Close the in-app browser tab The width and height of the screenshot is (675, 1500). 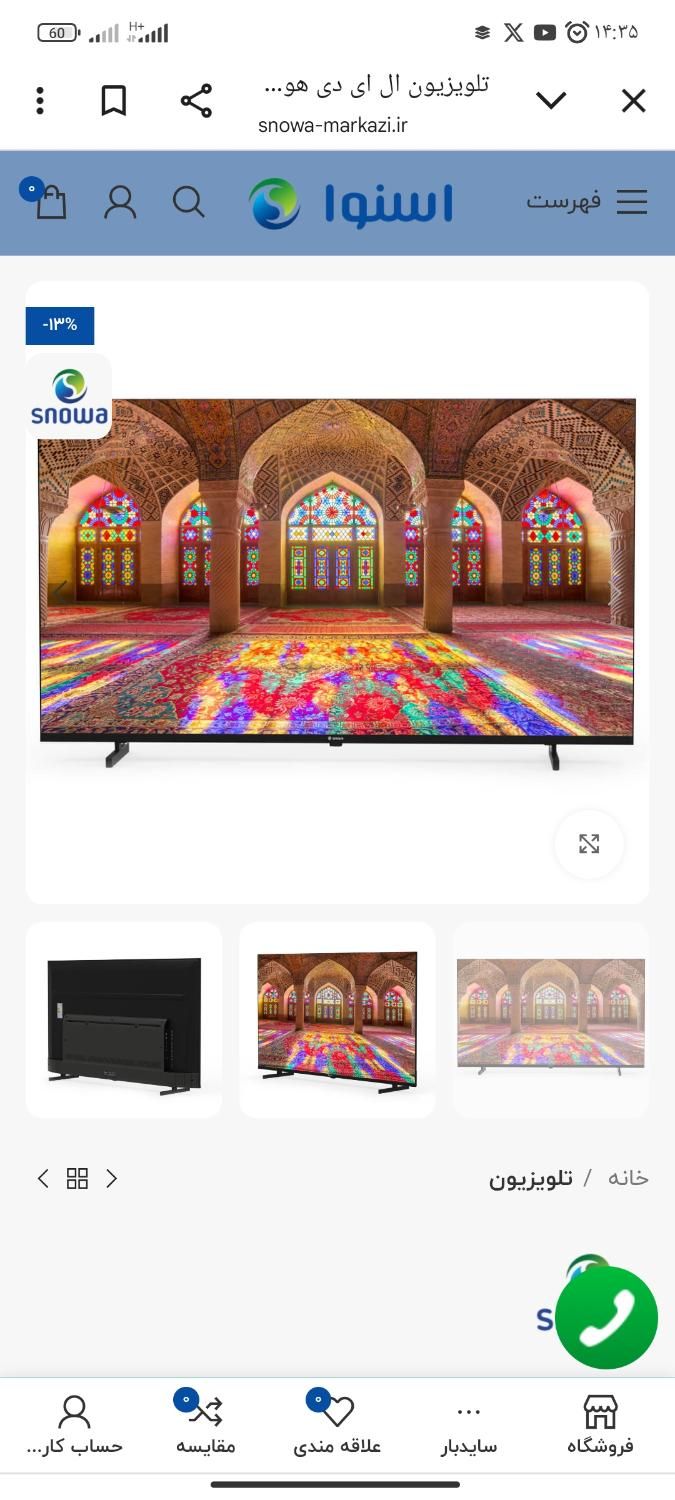633,101
